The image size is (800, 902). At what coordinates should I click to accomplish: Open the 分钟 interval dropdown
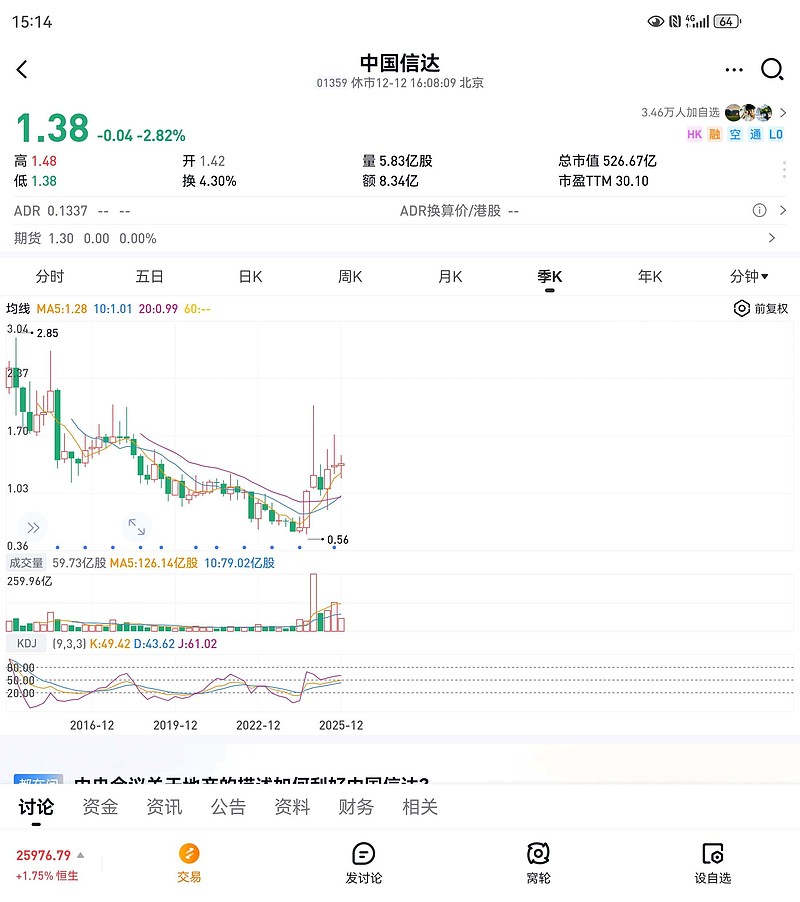click(749, 276)
